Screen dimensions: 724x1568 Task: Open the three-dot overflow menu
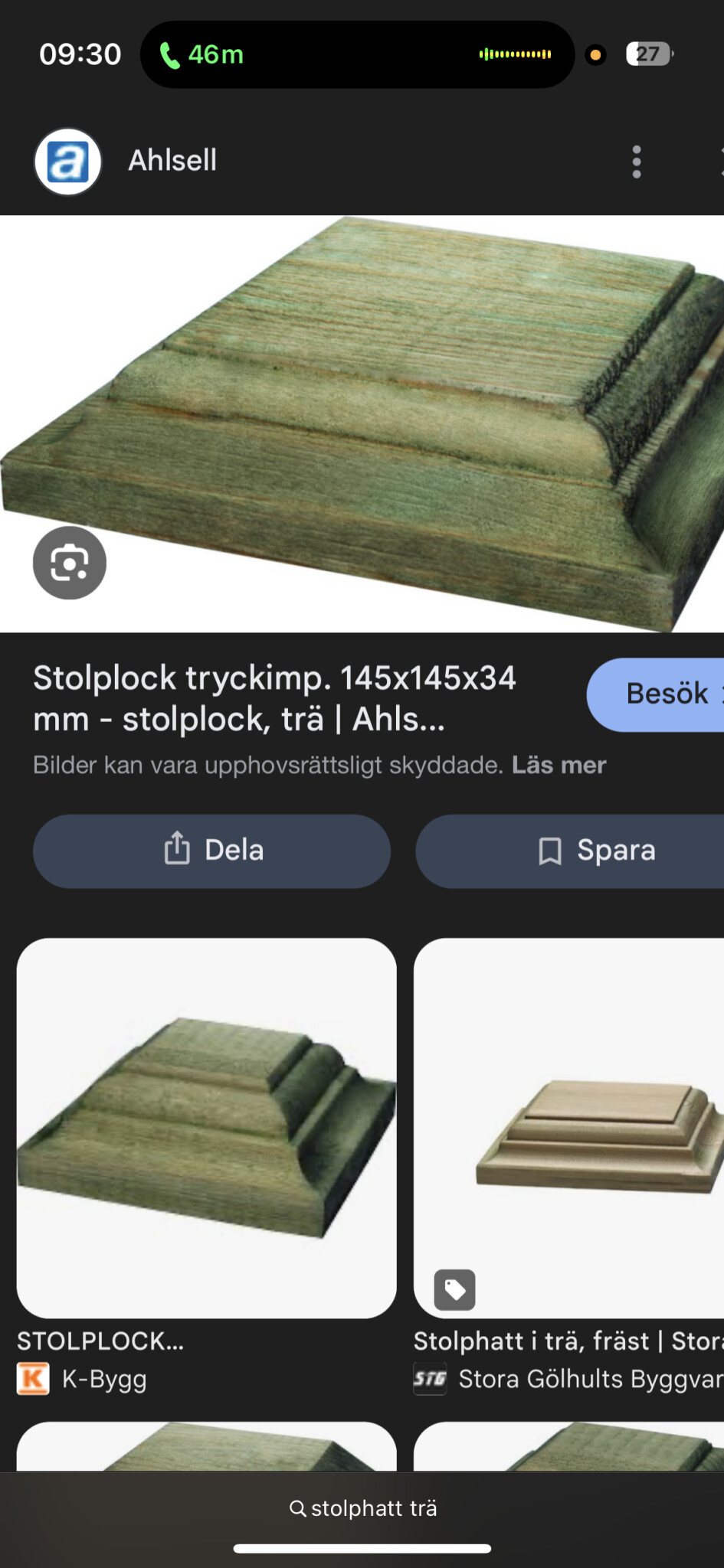[x=636, y=162]
